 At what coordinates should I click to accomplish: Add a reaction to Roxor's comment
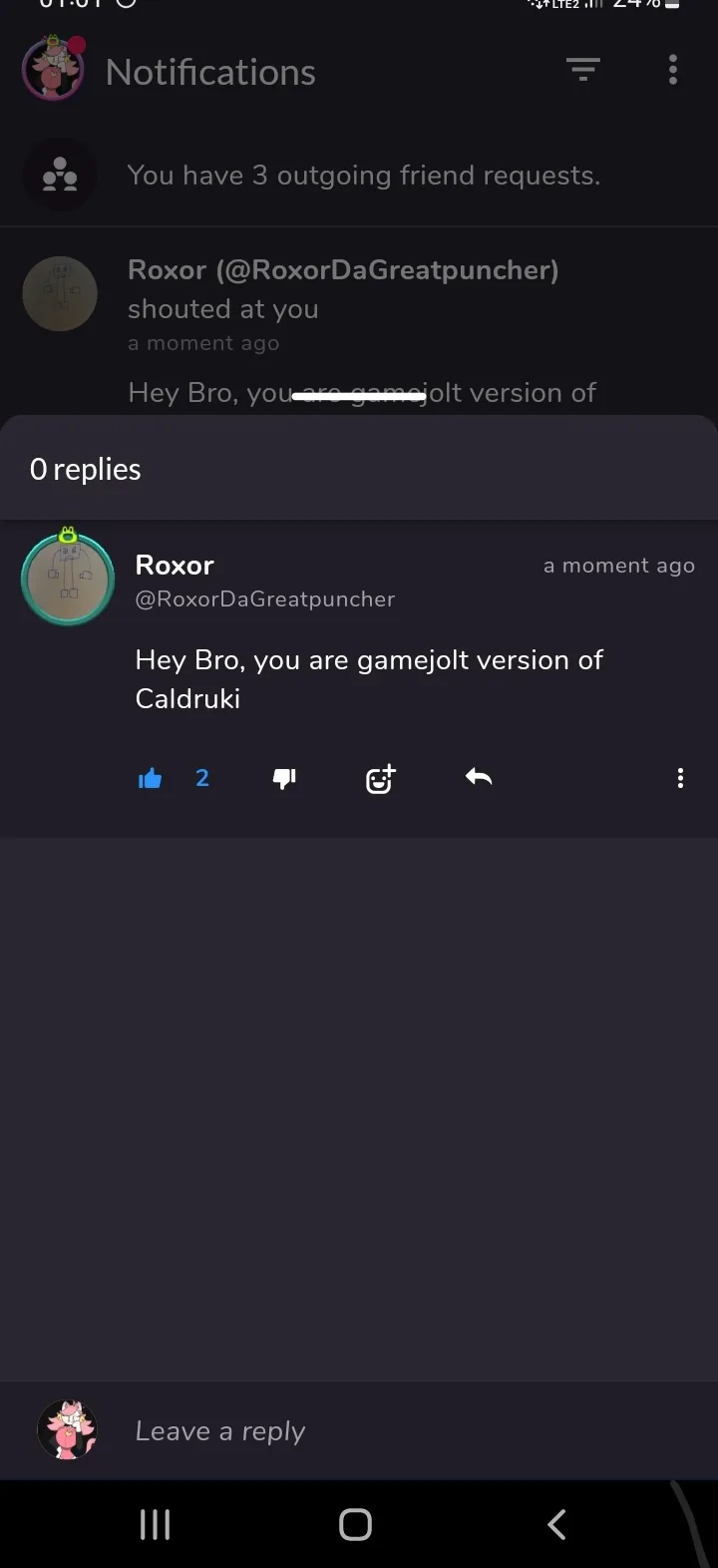[380, 778]
